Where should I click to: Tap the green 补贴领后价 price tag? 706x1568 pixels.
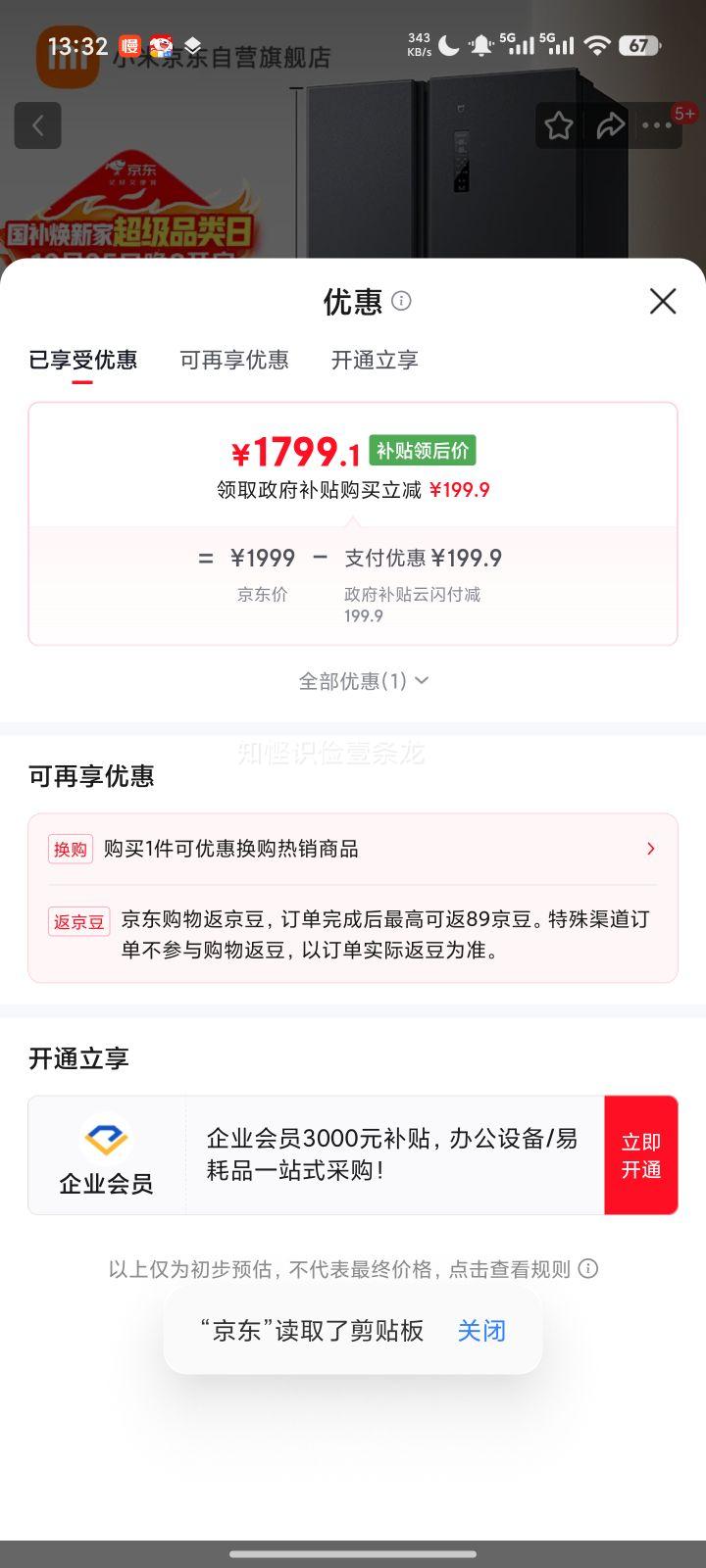coord(421,450)
